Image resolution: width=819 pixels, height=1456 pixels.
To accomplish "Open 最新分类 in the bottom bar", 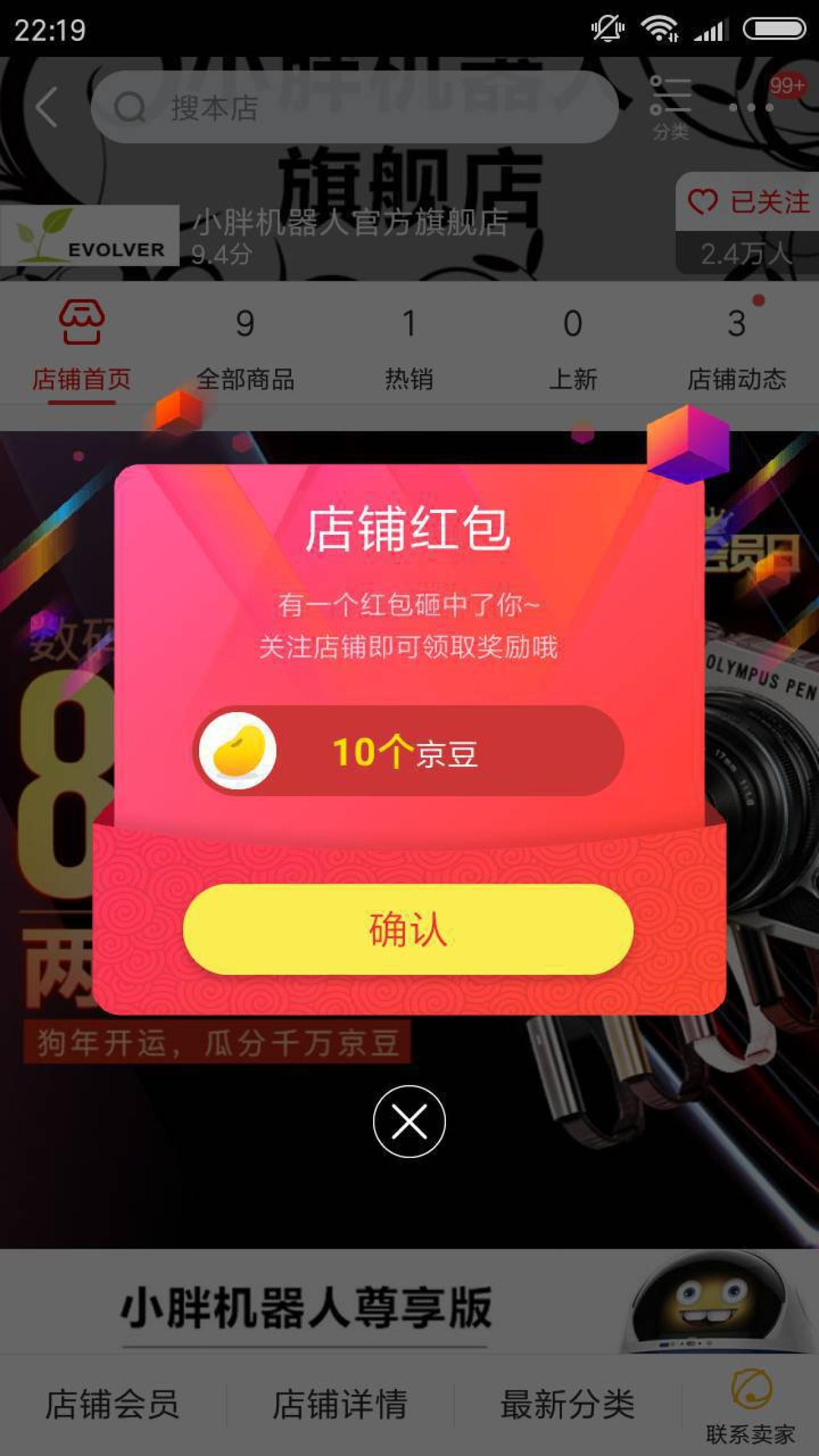I will pos(568,1405).
